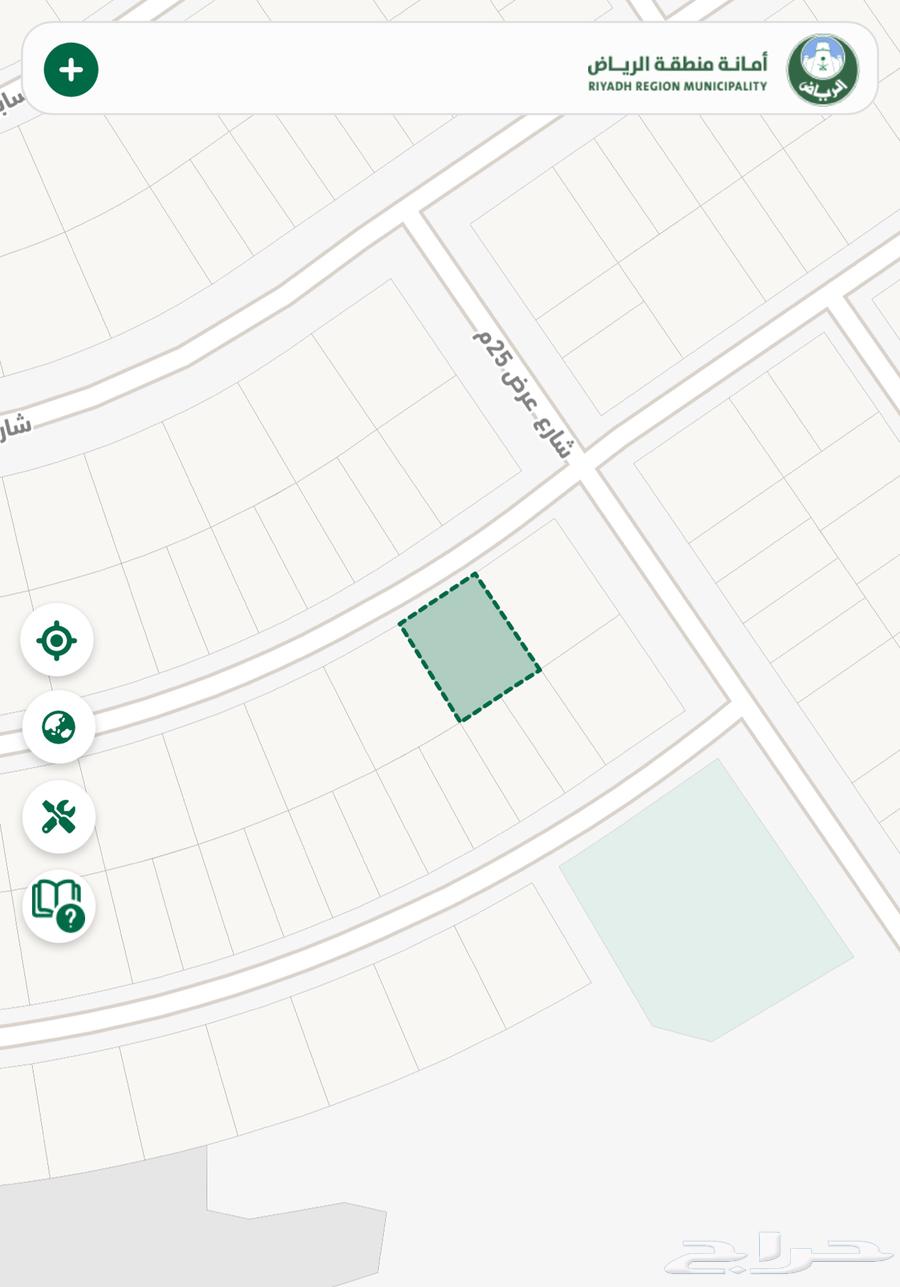
Task: Open the globe basemap switcher
Action: (x=58, y=727)
